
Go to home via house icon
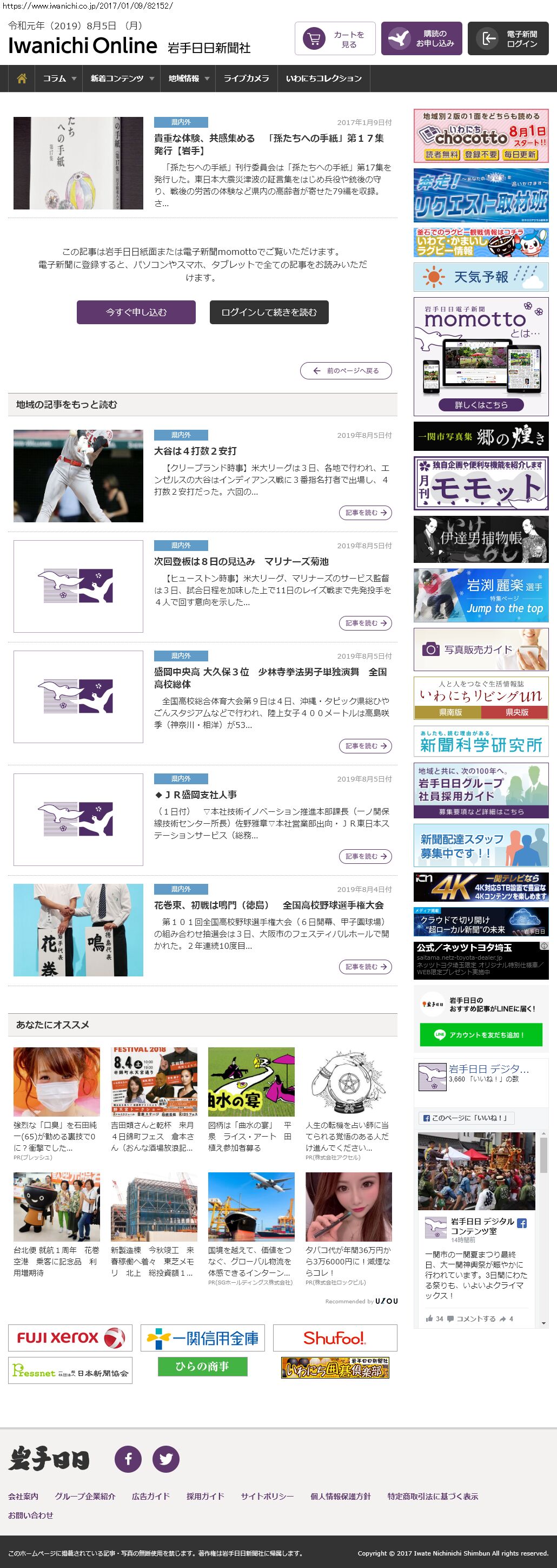(x=22, y=78)
